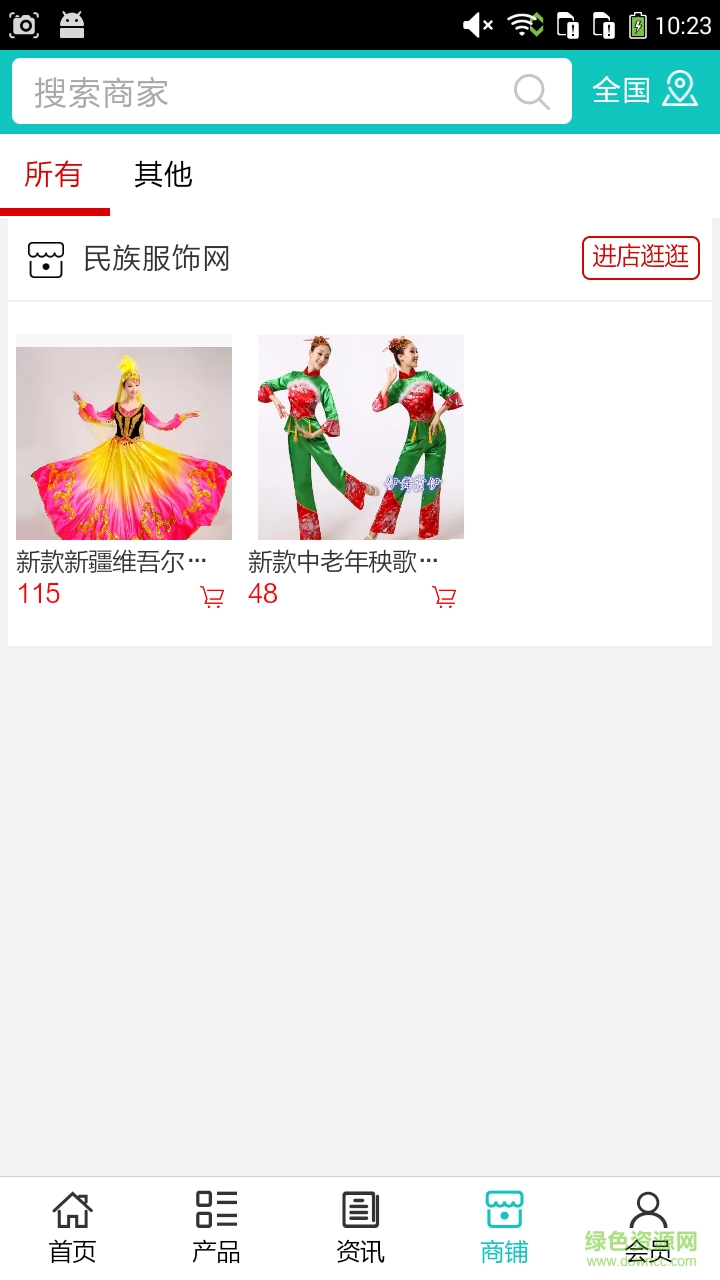Select the 首页 home icon

tap(71, 1210)
